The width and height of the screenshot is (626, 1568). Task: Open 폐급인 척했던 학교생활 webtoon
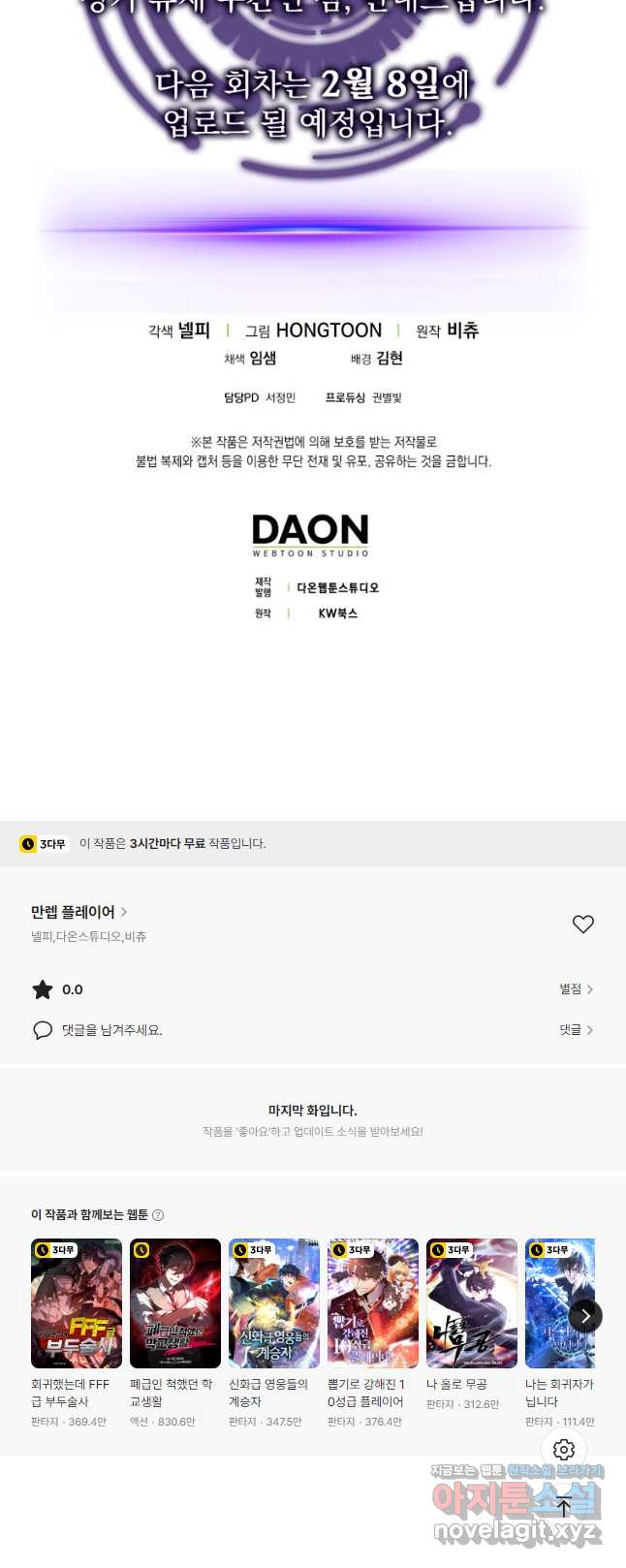pyautogui.click(x=175, y=1303)
